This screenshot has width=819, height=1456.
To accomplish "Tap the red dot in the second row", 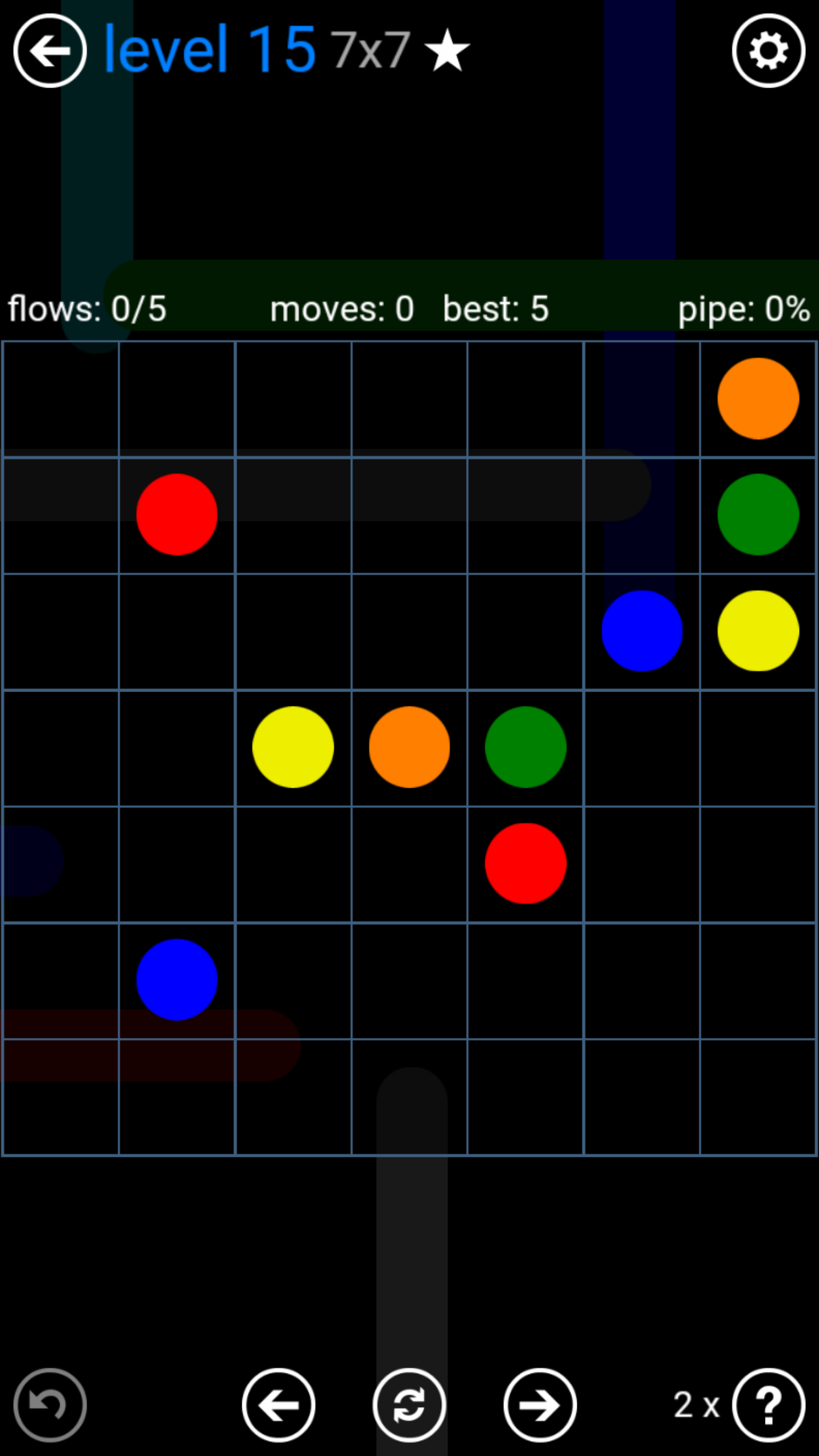I will click(x=177, y=515).
